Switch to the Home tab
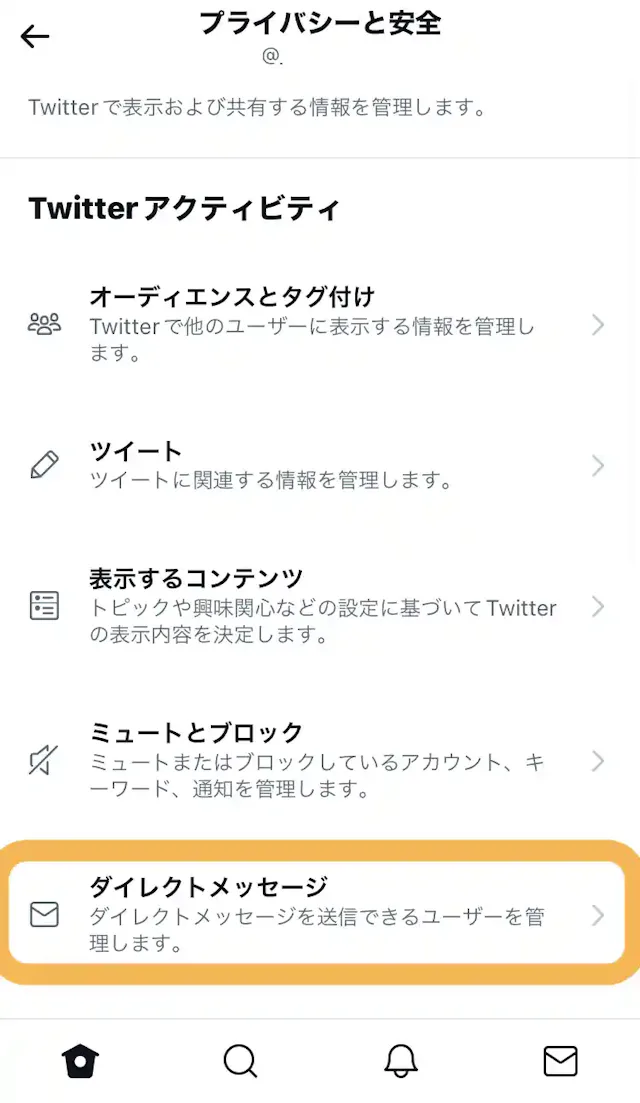Screen dimensions: 640x1103 [x=80, y=1061]
